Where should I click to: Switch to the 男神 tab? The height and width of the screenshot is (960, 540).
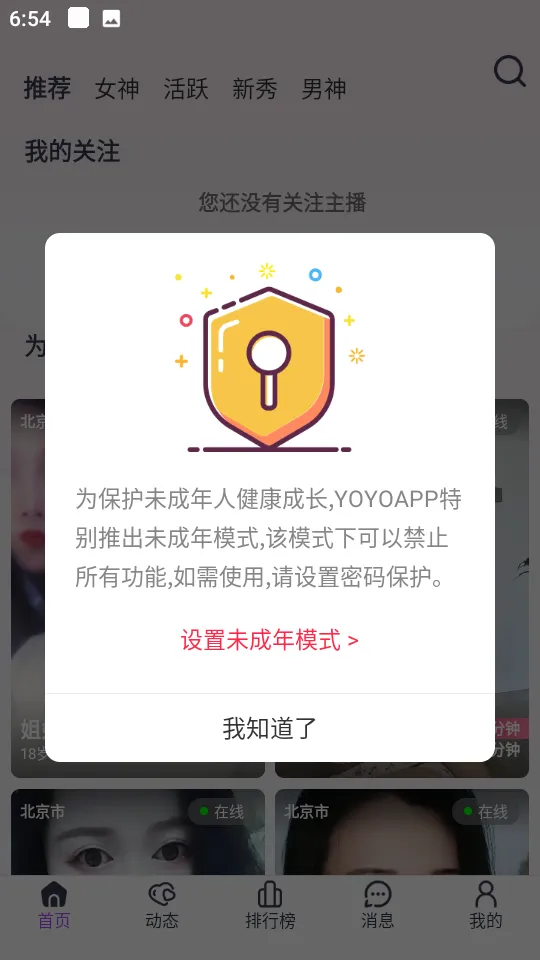tap(324, 89)
